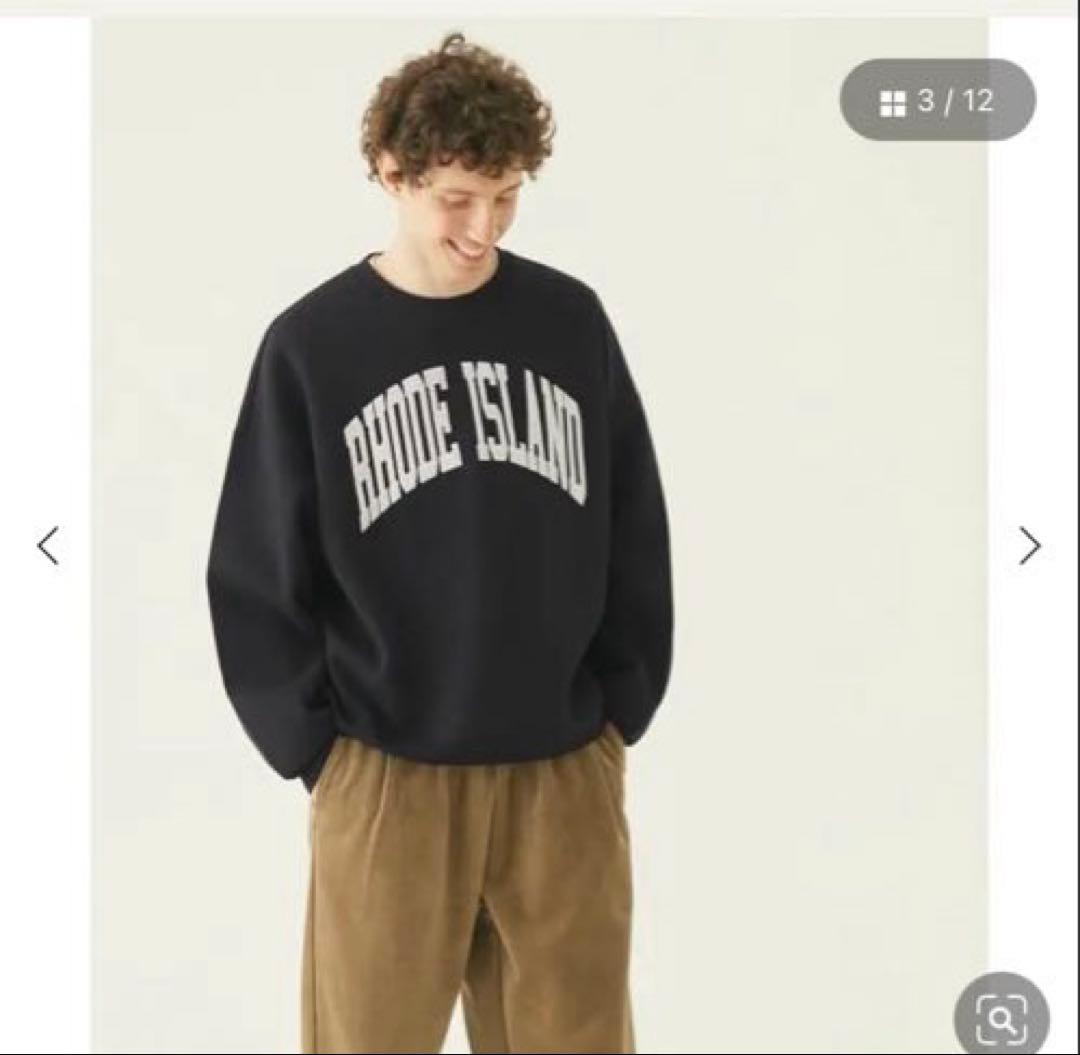
Task: Go to the previous product photo
Action: [x=48, y=546]
